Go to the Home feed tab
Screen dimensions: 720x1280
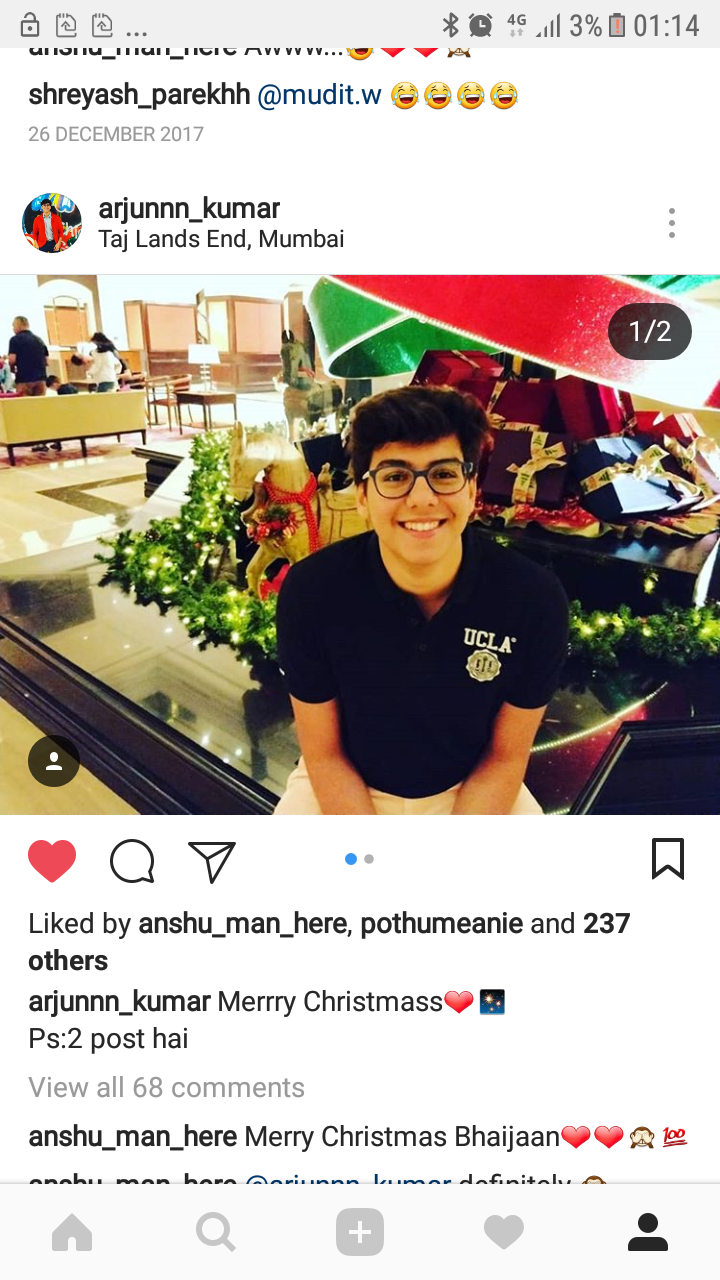pyautogui.click(x=72, y=1232)
